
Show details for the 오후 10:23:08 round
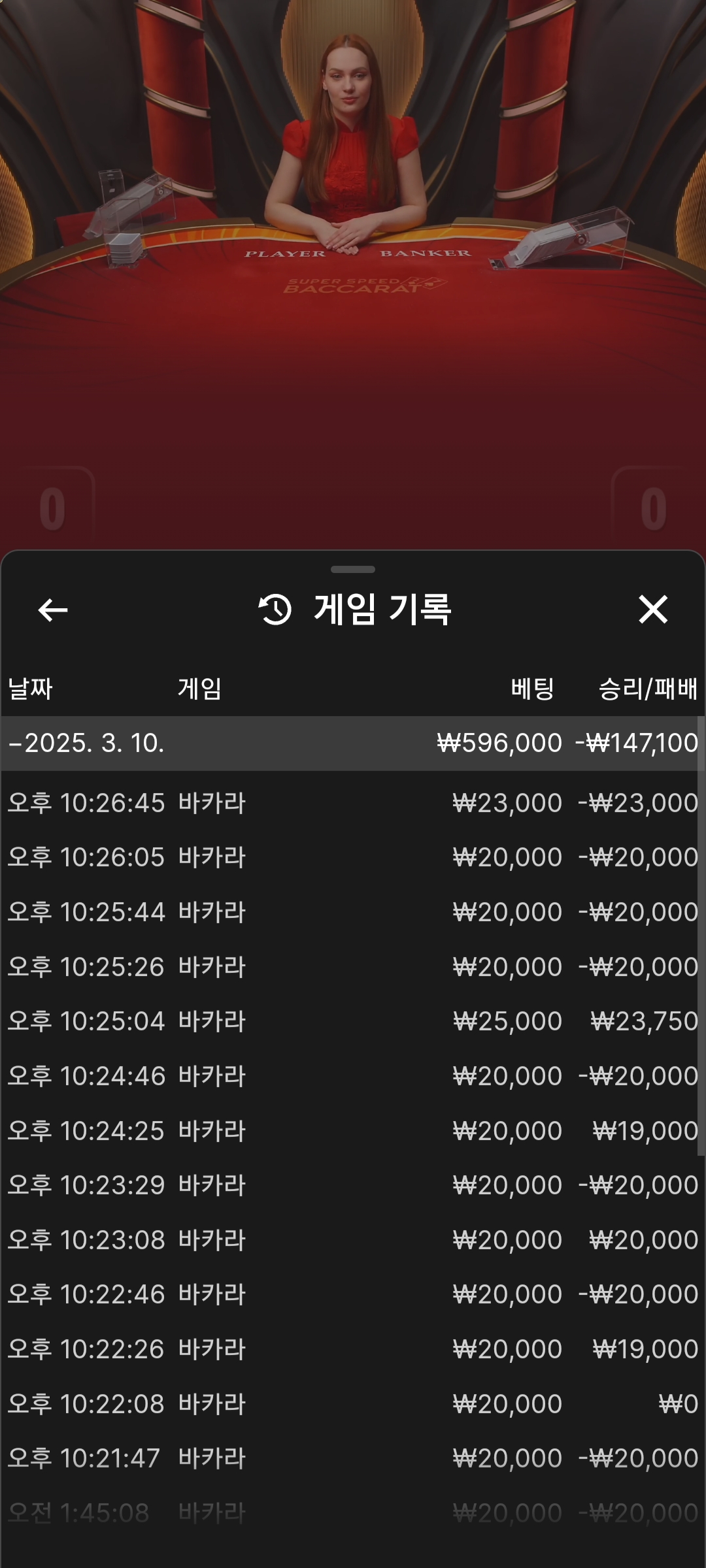tap(353, 1240)
